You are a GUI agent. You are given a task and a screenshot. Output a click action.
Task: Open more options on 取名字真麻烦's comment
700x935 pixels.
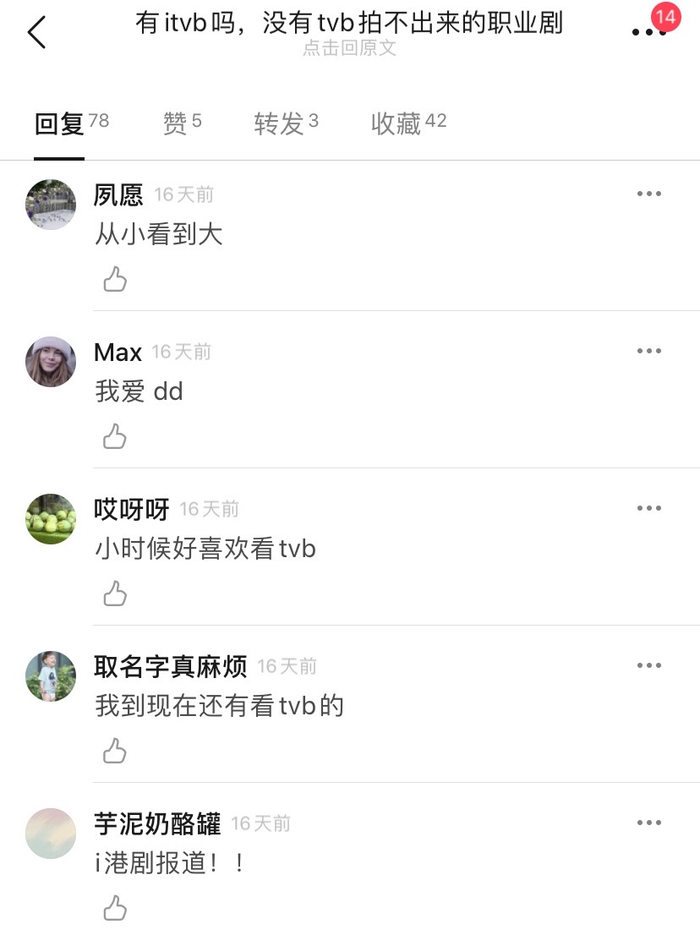point(649,665)
